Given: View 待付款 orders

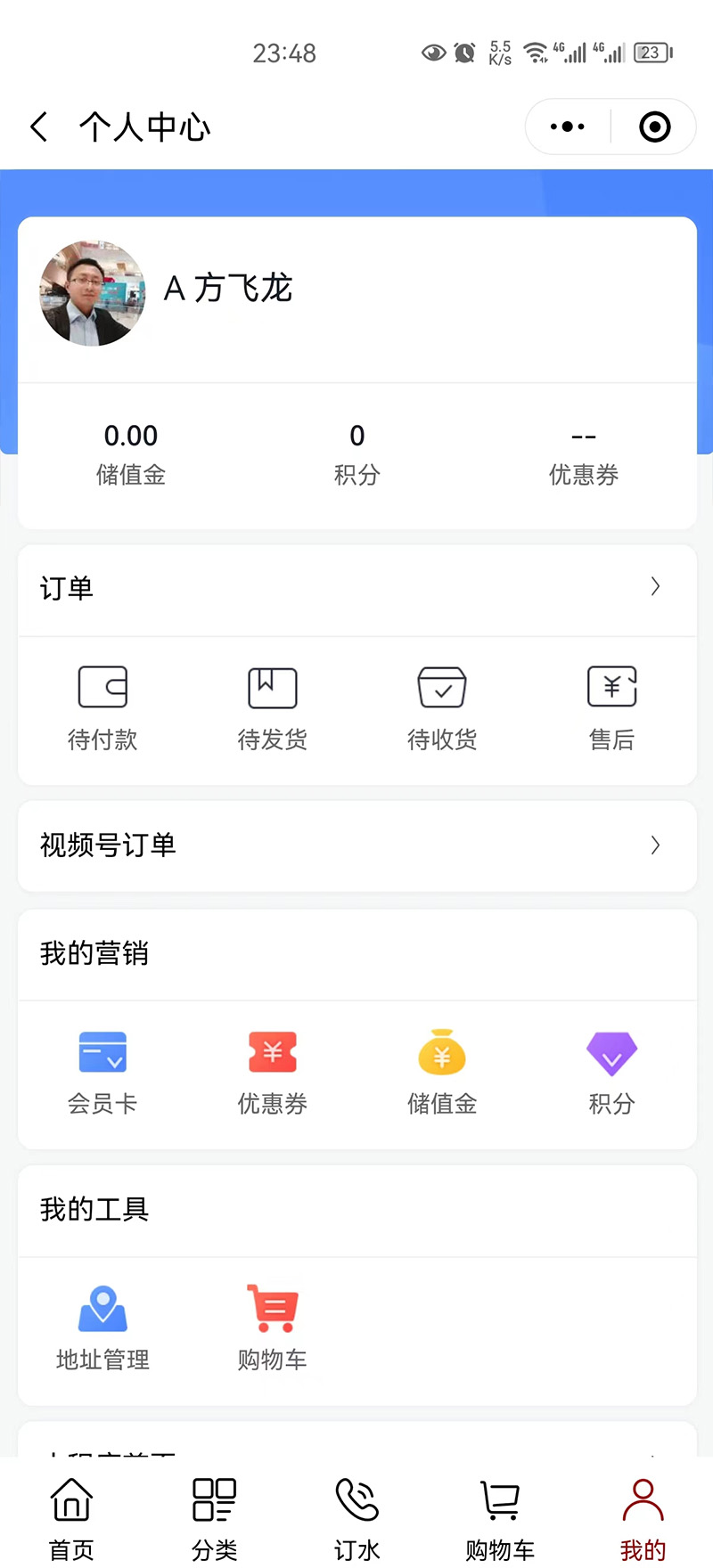Looking at the screenshot, I should (x=102, y=707).
